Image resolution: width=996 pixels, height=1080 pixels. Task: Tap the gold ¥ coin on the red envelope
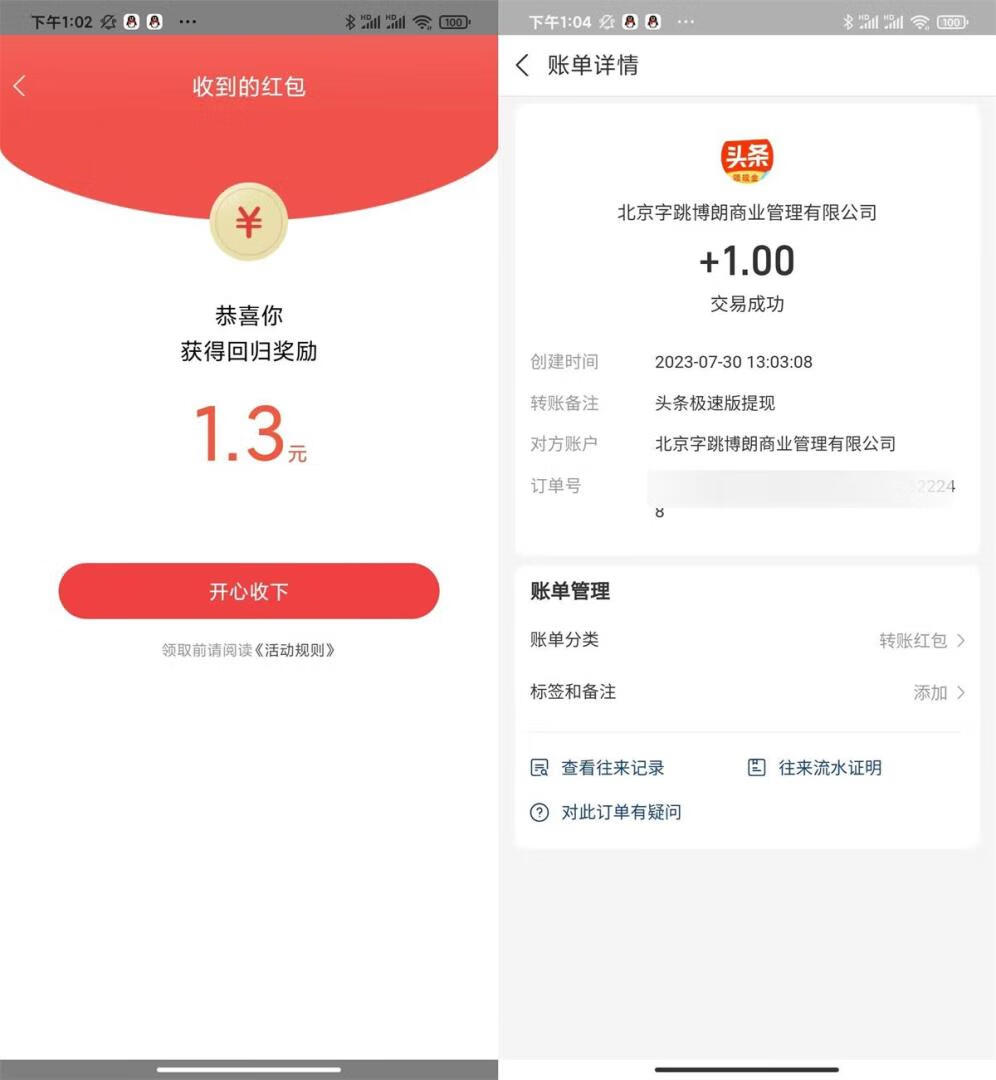(249, 222)
